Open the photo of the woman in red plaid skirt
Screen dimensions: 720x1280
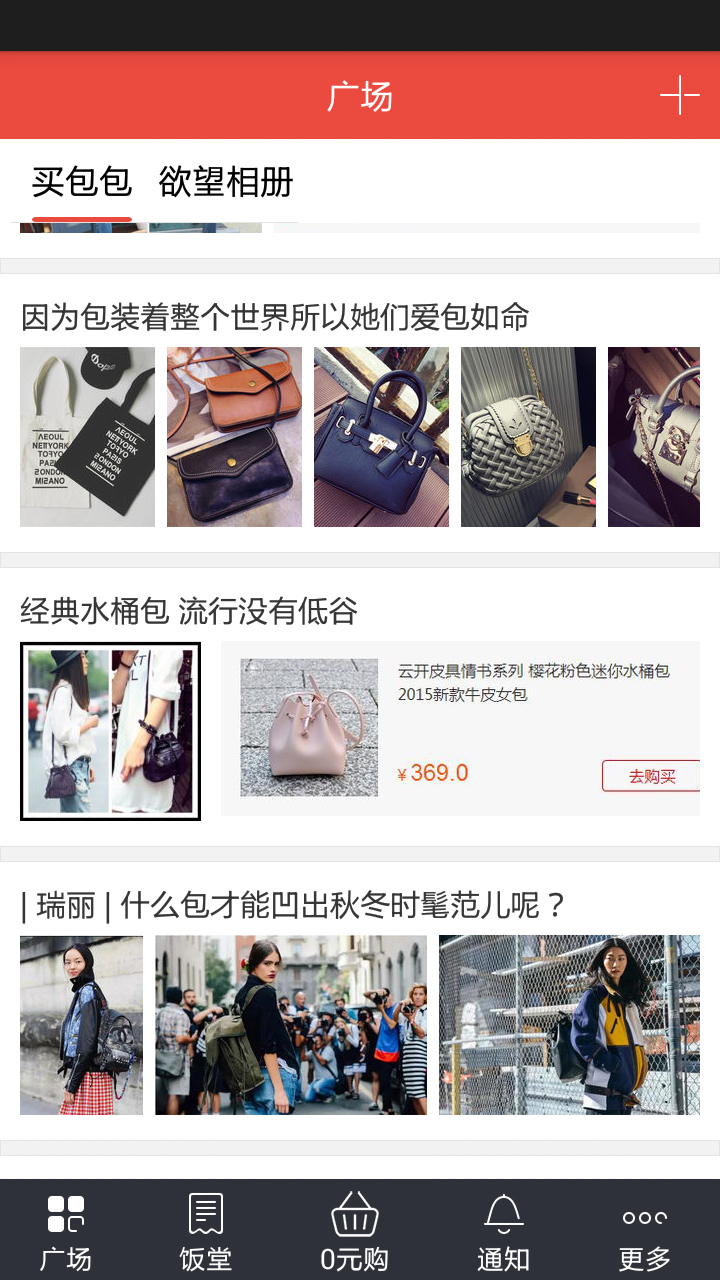coord(81,1025)
